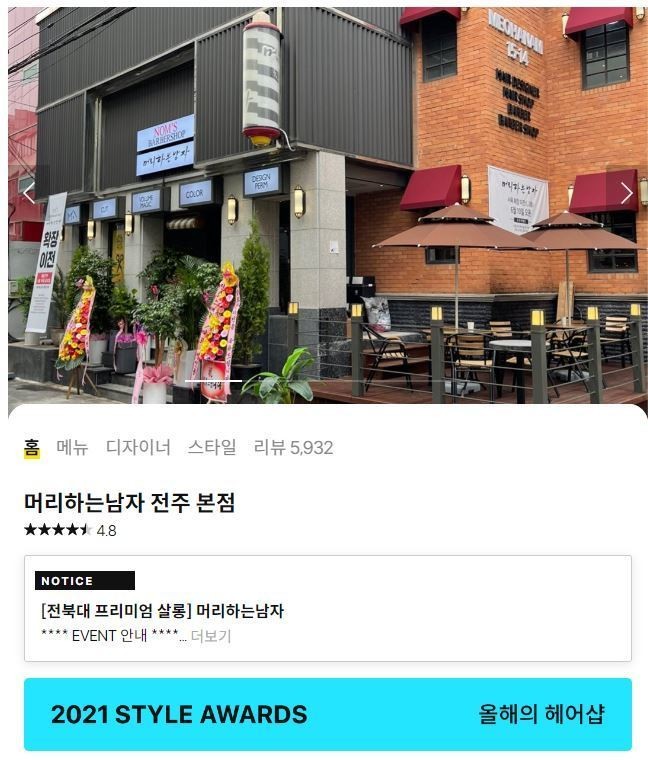Open the 스타일 tab
The width and height of the screenshot is (648, 760).
pos(212,447)
